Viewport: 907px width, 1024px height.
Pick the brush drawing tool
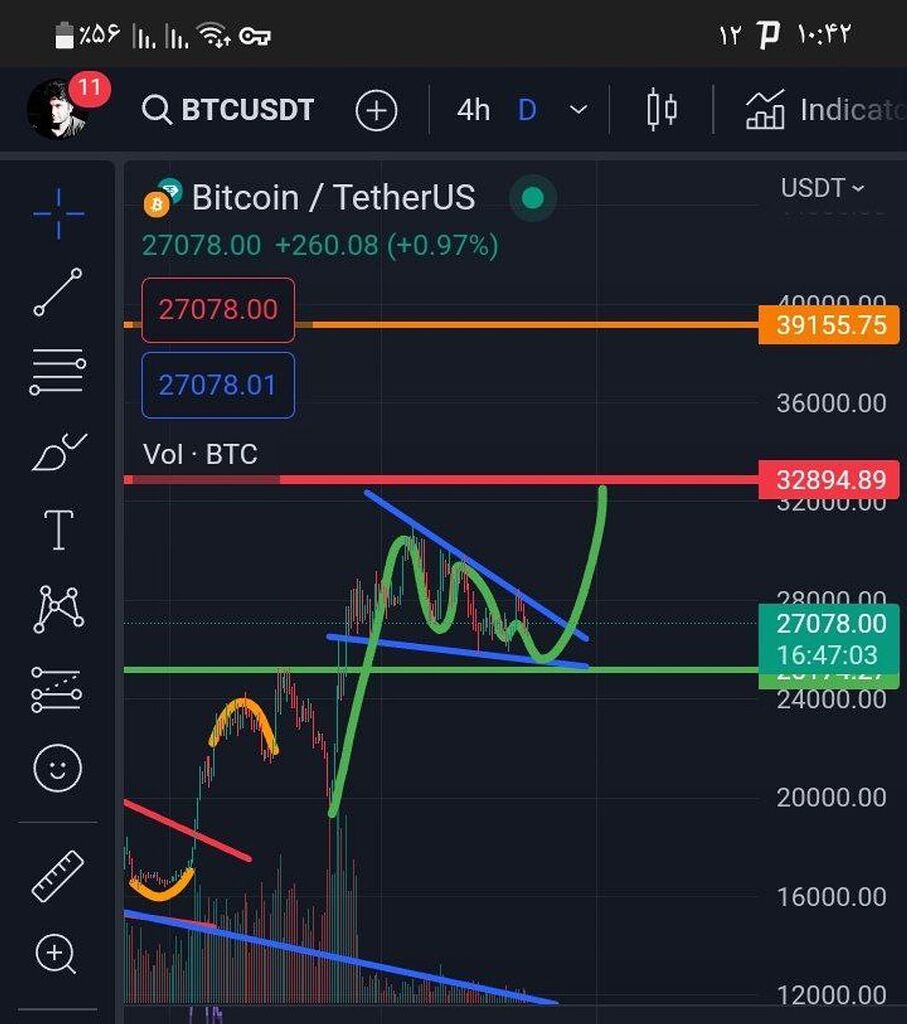(58, 452)
